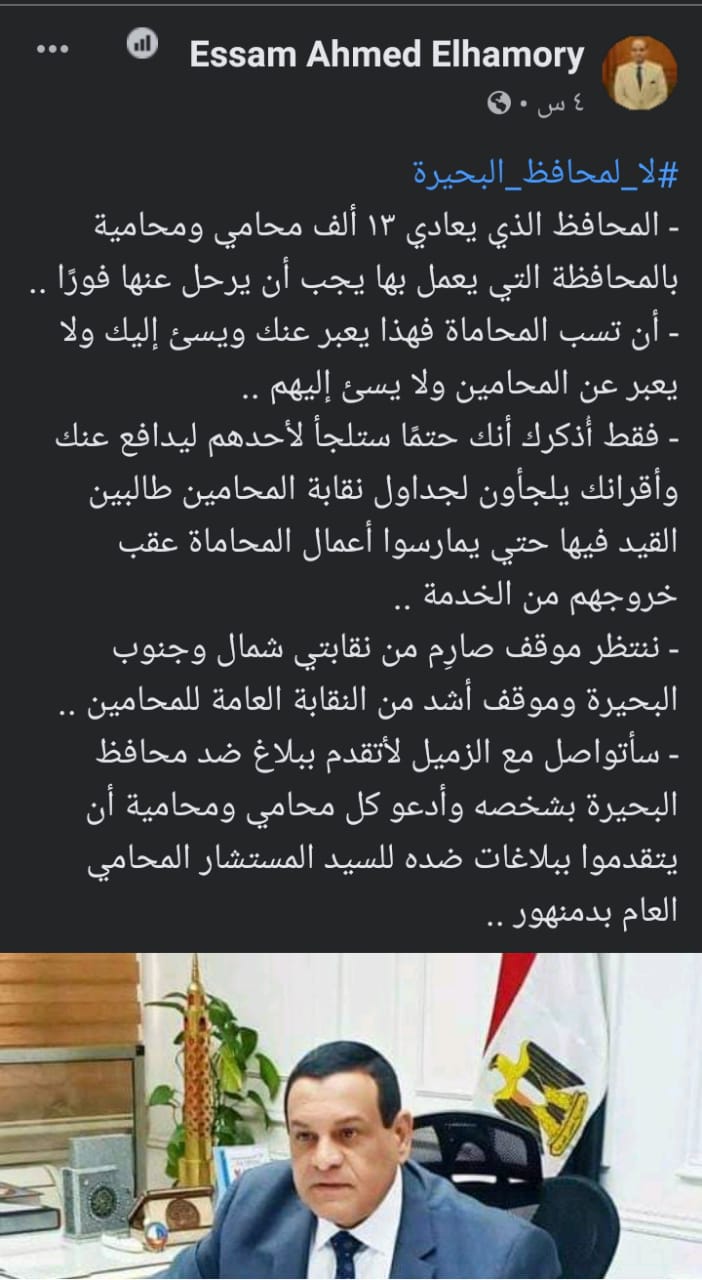Open the post's attached photo
The width and height of the screenshot is (702, 1280).
tap(351, 1115)
